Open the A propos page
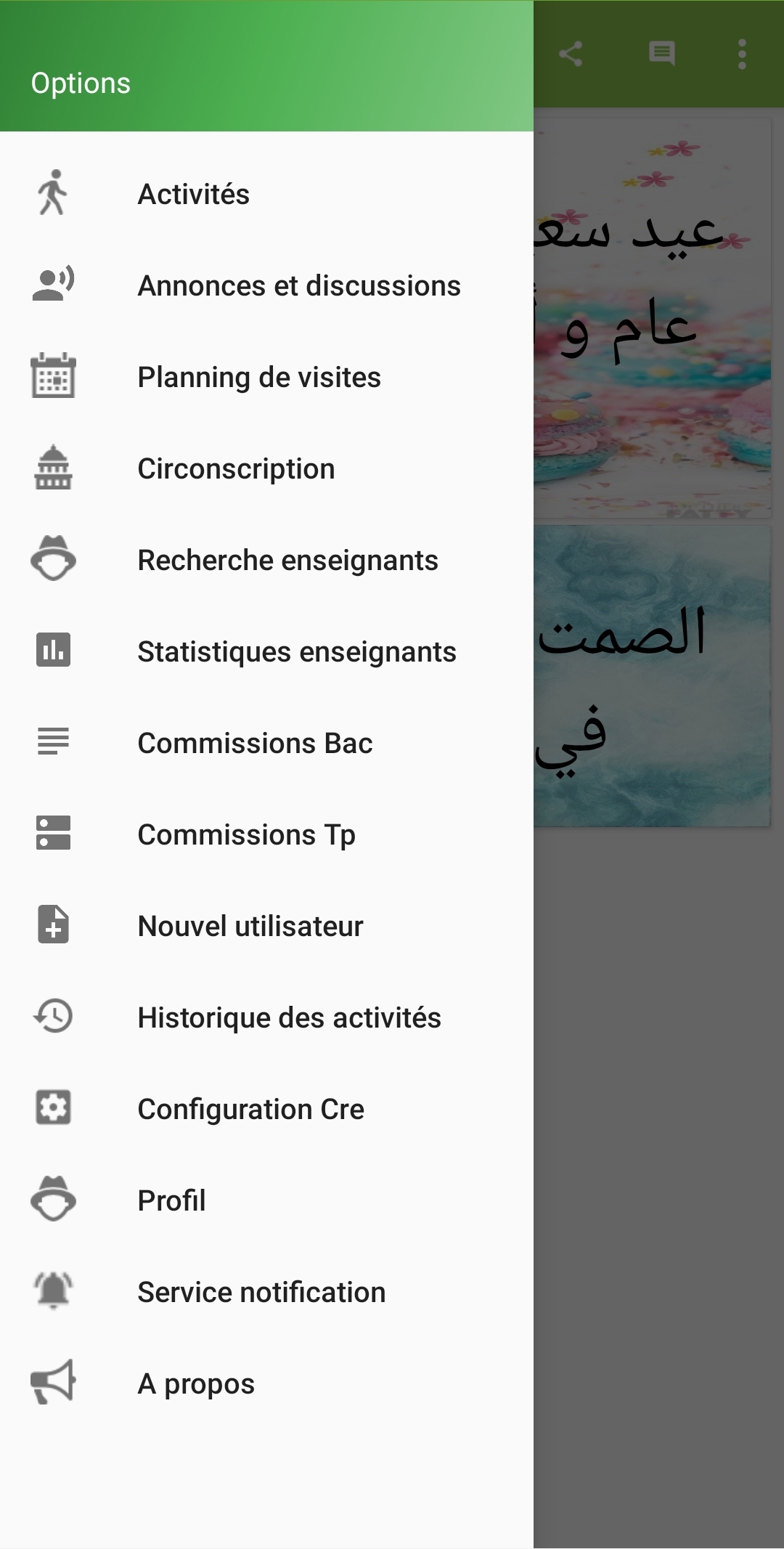The height and width of the screenshot is (1549, 784). (266, 1383)
